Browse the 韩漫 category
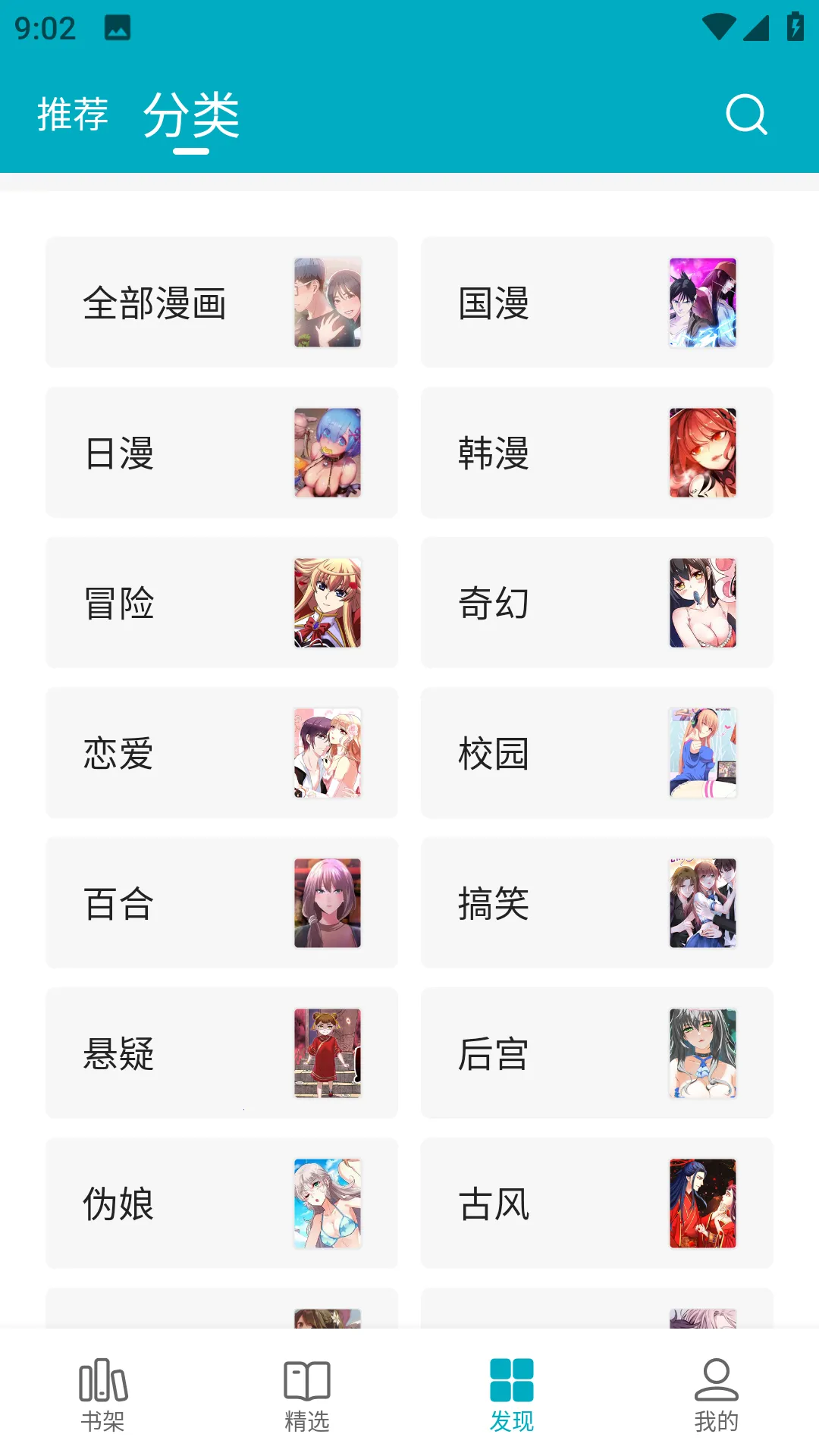 (597, 453)
